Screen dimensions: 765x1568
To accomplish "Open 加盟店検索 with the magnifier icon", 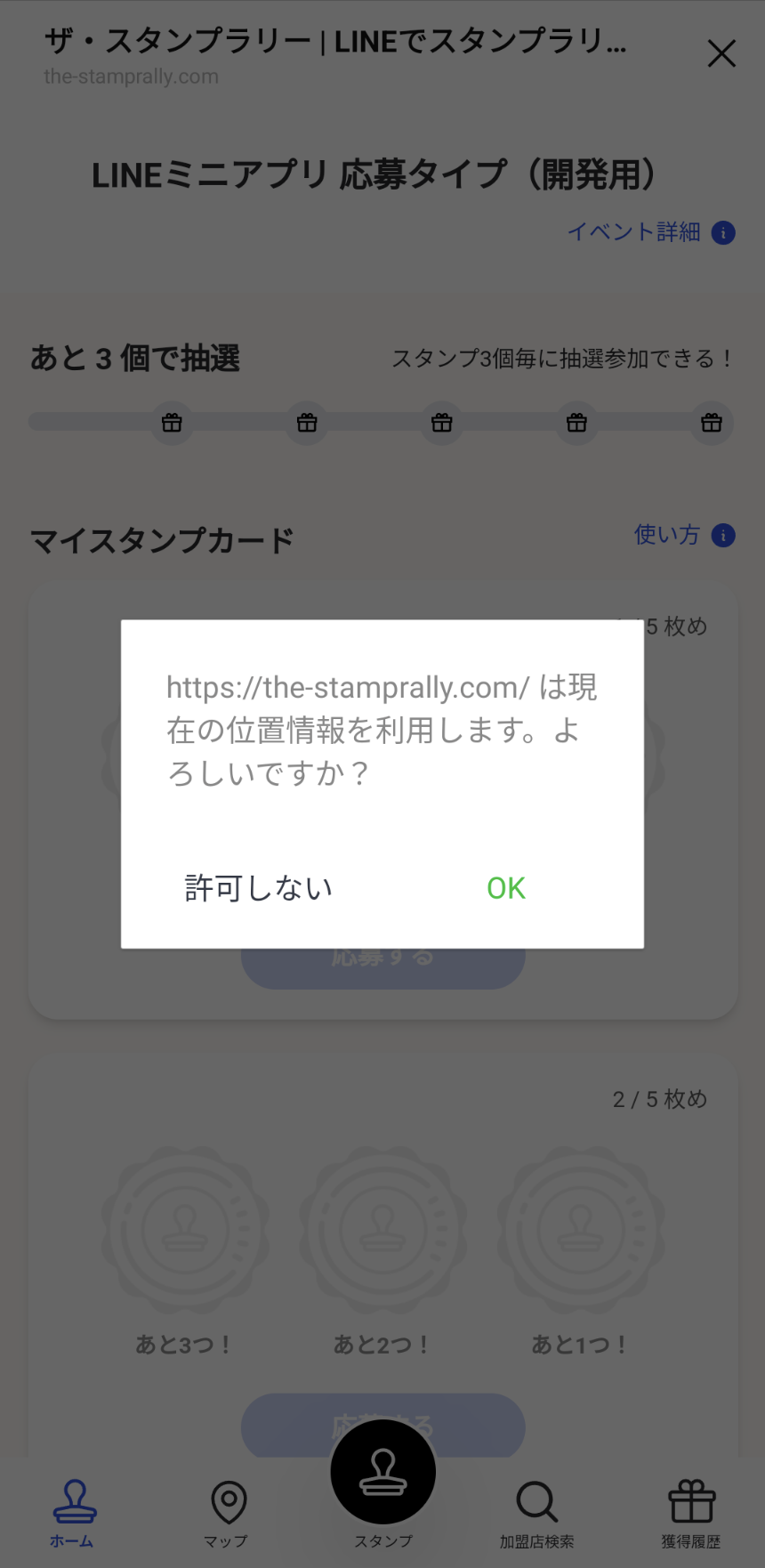I will 537,1501.
